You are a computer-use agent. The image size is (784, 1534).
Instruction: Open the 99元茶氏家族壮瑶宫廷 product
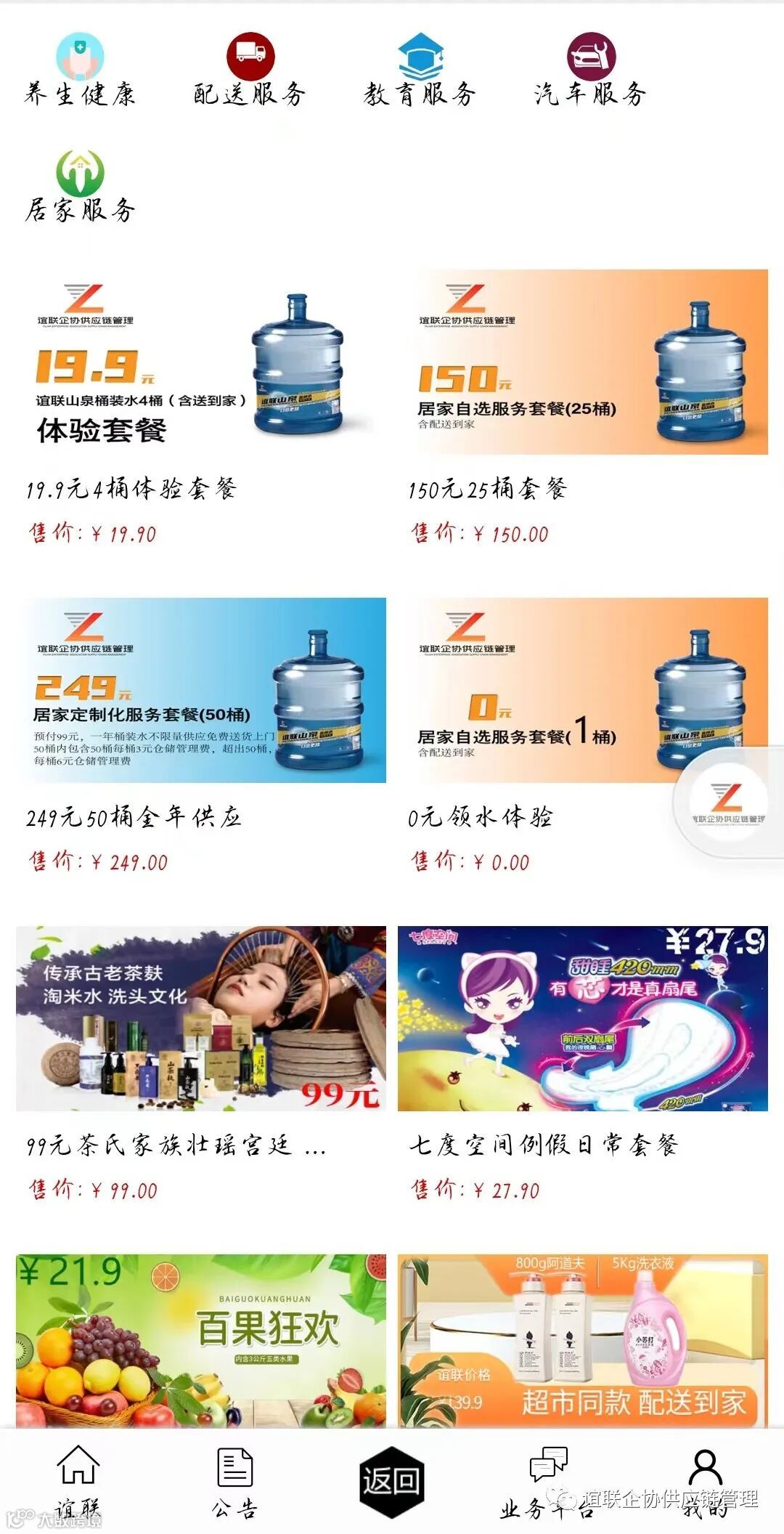201,1018
